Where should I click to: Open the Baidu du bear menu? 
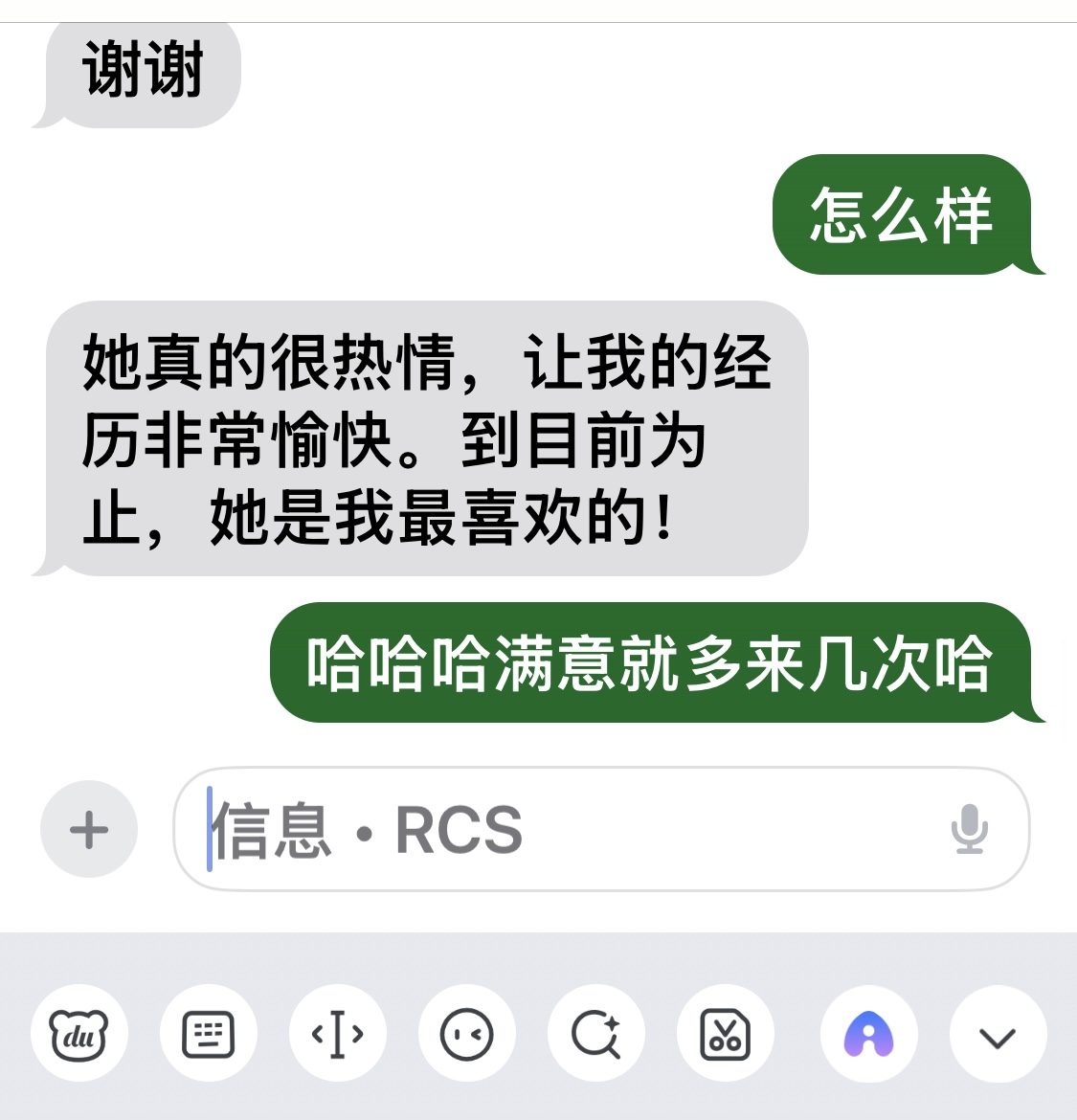(79, 1035)
